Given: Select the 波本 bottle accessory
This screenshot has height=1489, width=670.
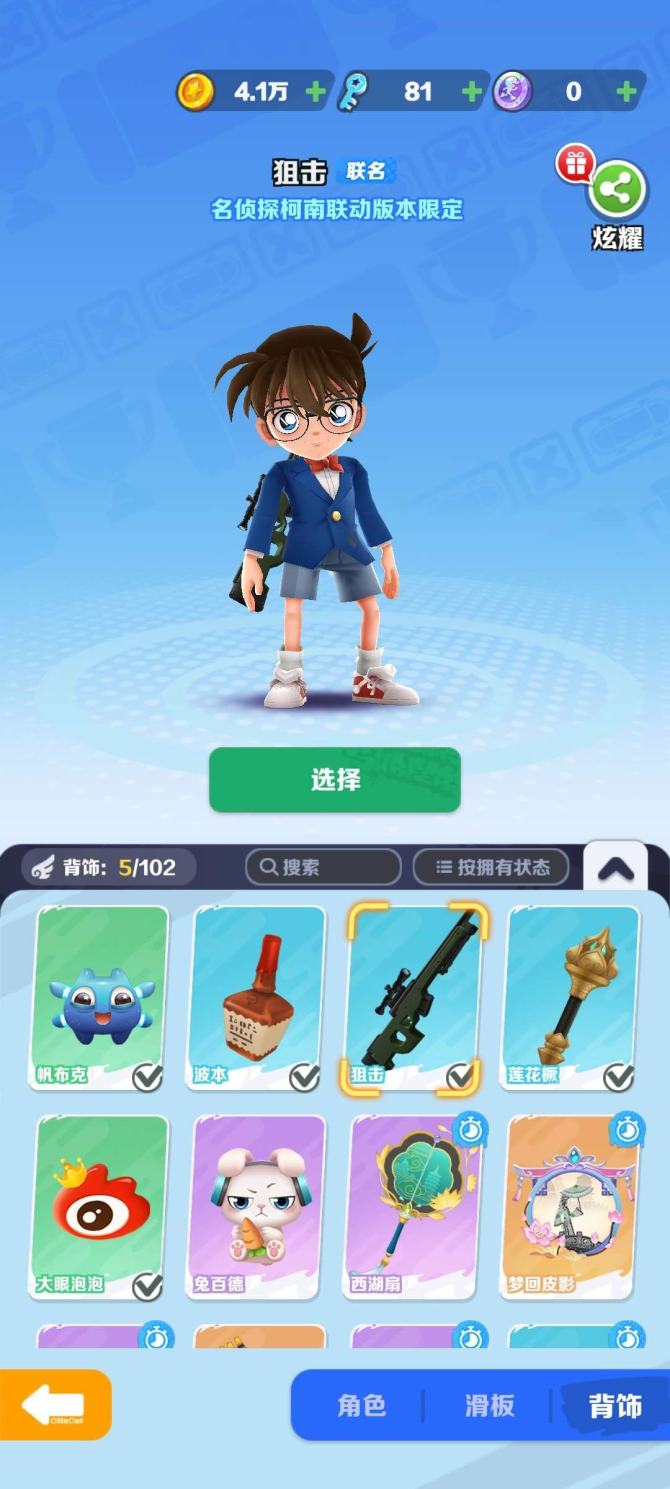Looking at the screenshot, I should (257, 996).
